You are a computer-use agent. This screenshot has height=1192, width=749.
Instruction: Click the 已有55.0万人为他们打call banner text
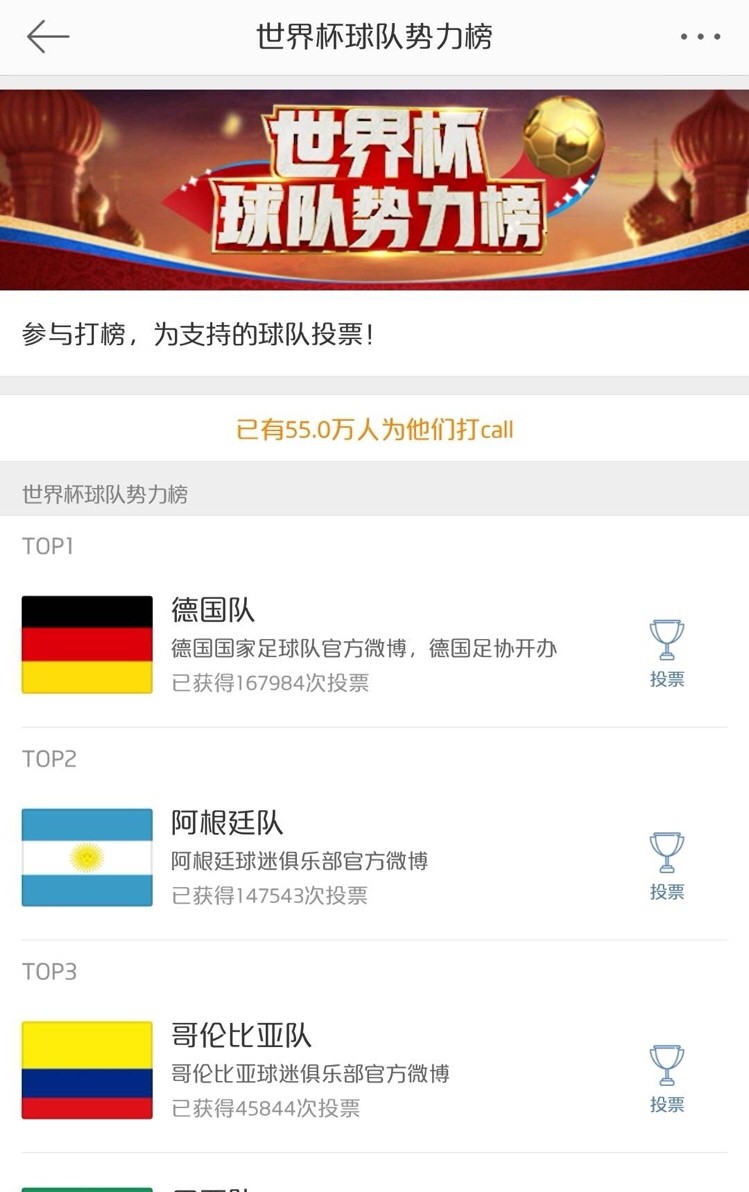[x=374, y=428]
